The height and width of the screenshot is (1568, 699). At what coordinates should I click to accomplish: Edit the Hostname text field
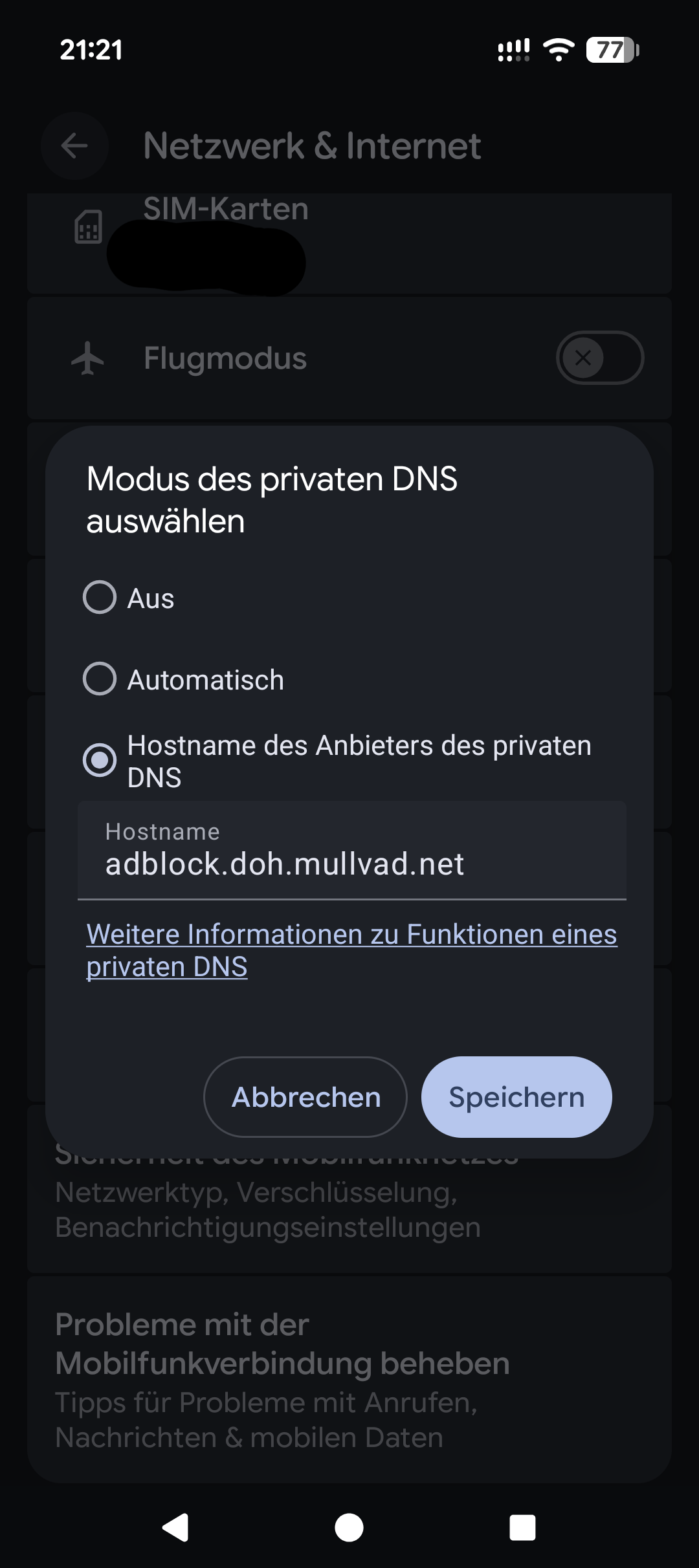tap(351, 864)
